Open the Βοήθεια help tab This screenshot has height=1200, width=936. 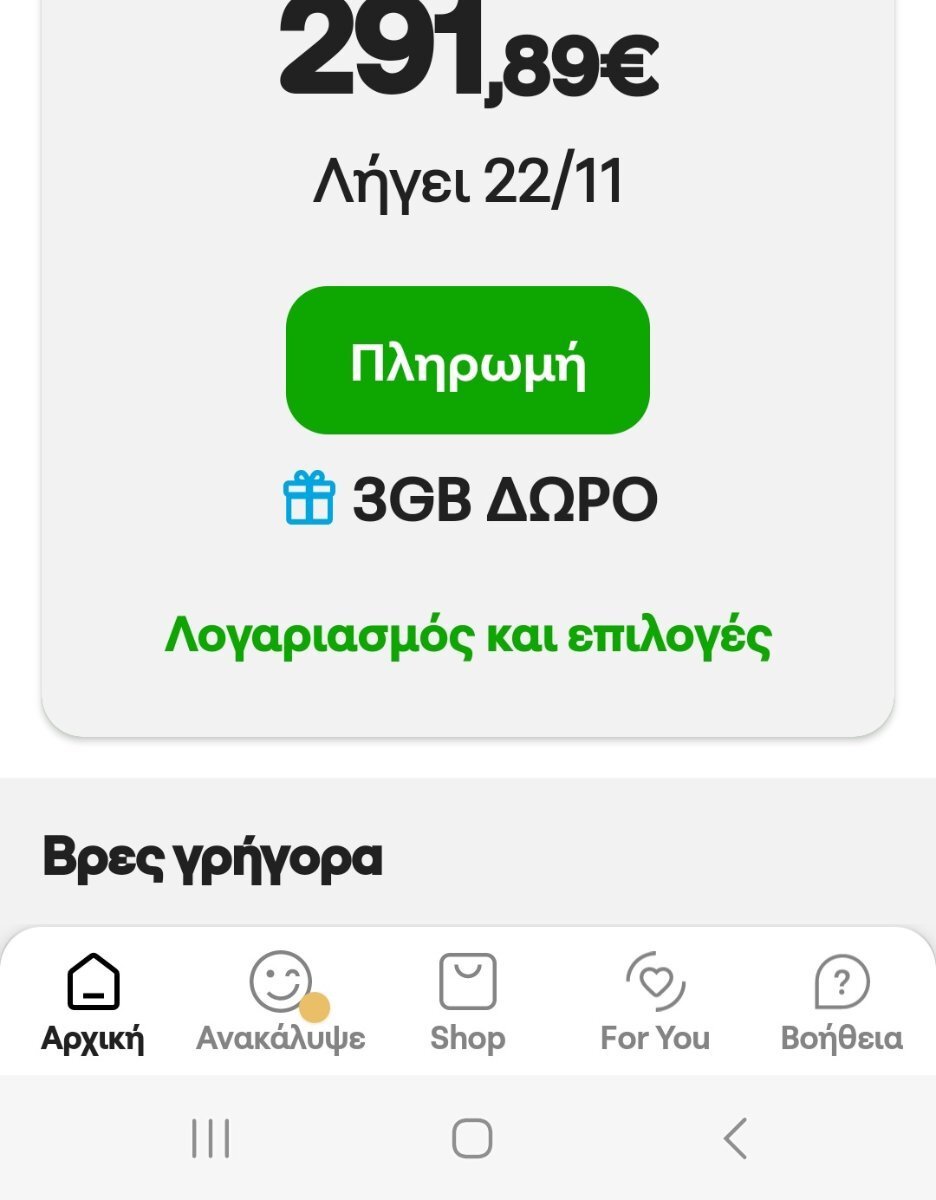point(841,1002)
